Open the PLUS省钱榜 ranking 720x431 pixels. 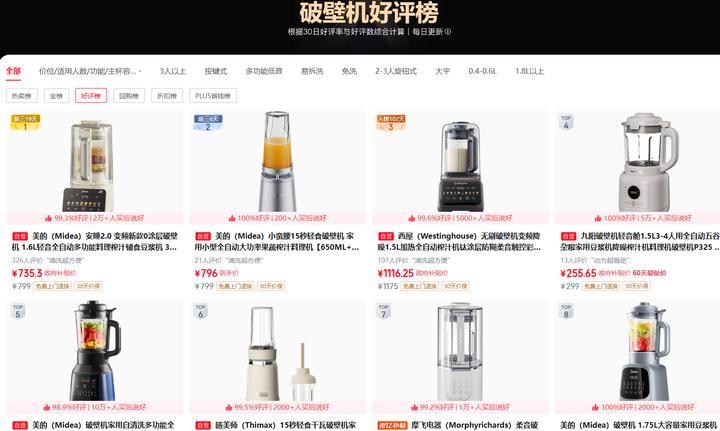click(x=213, y=96)
